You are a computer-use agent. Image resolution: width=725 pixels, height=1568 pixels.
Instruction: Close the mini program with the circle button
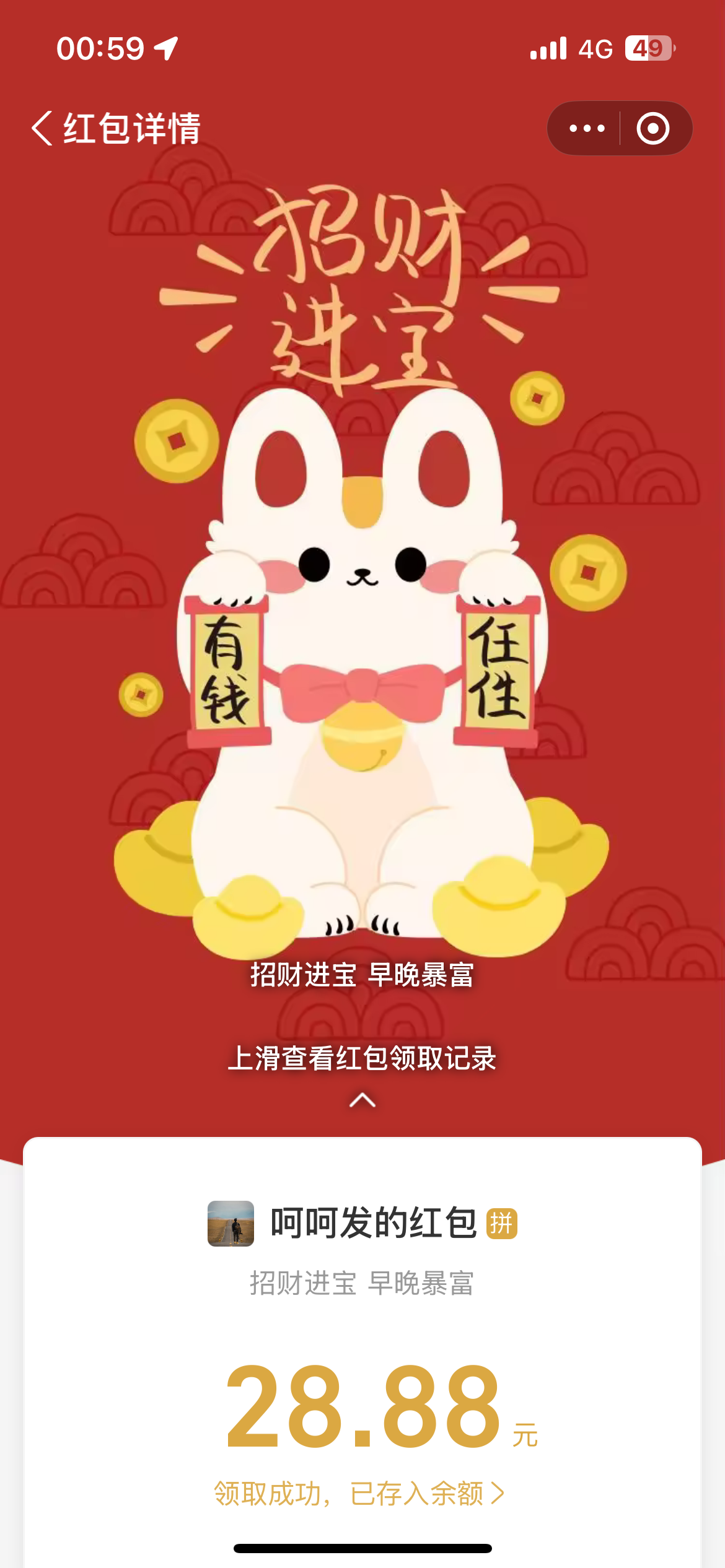pyautogui.click(x=653, y=128)
